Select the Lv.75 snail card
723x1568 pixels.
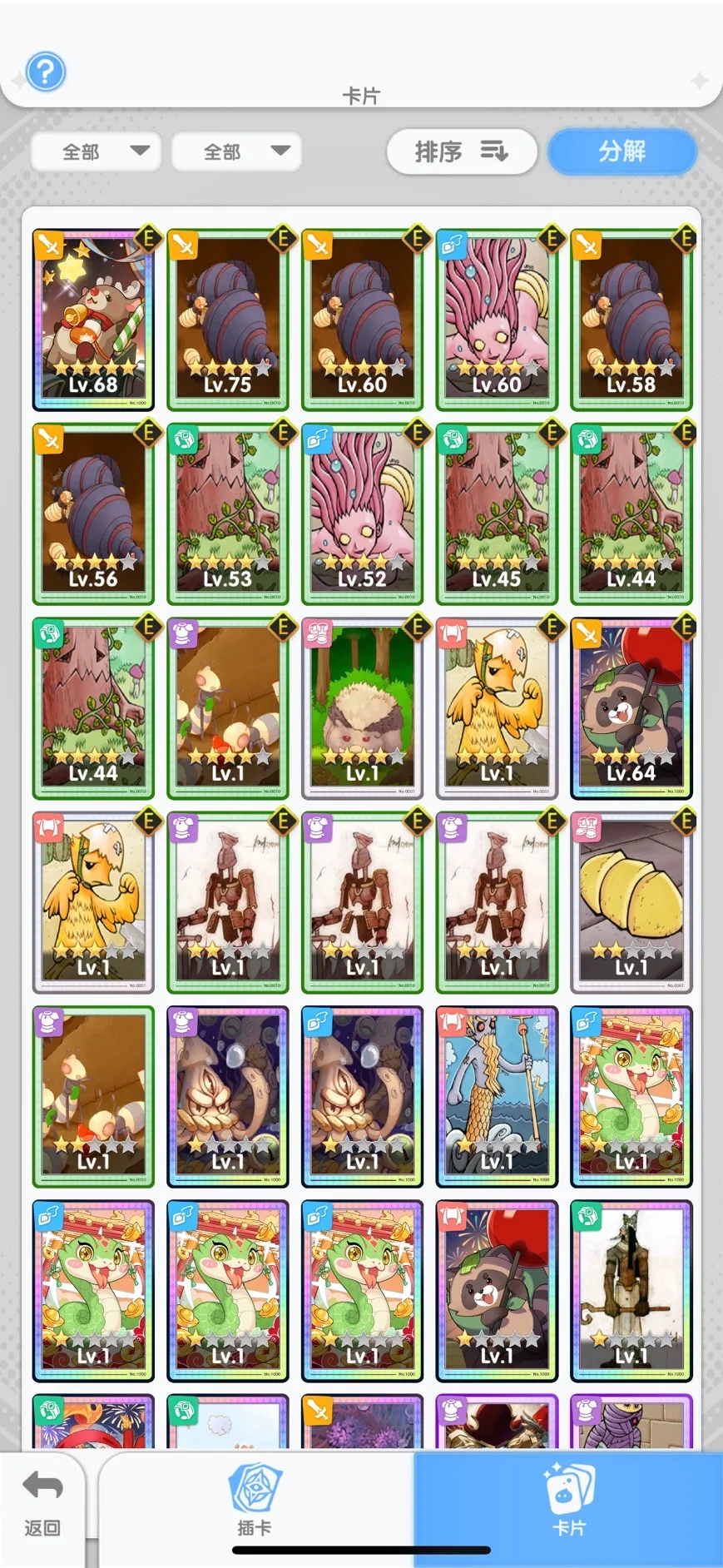pos(228,320)
